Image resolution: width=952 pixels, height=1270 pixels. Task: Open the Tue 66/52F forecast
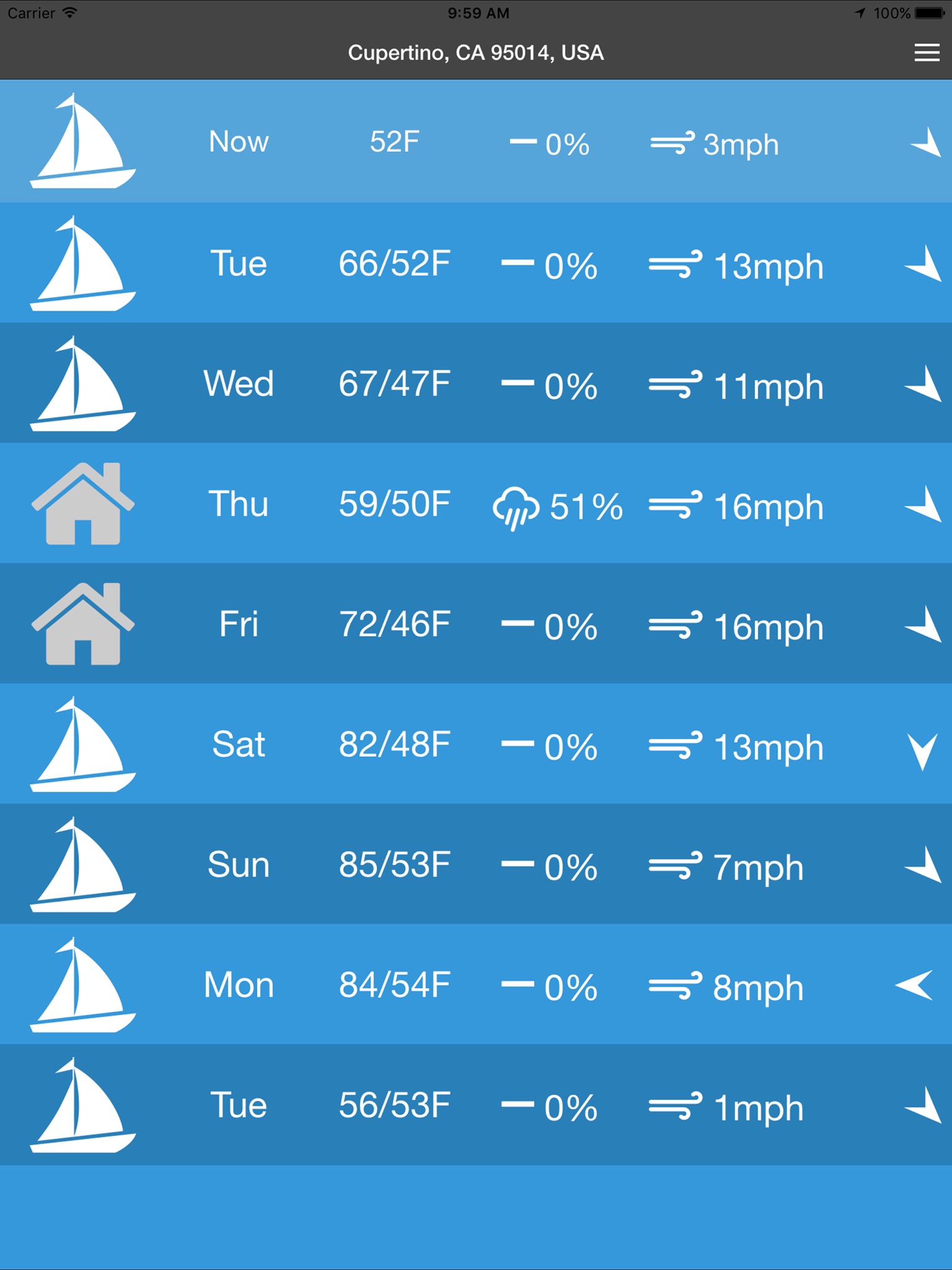pyautogui.click(x=476, y=263)
